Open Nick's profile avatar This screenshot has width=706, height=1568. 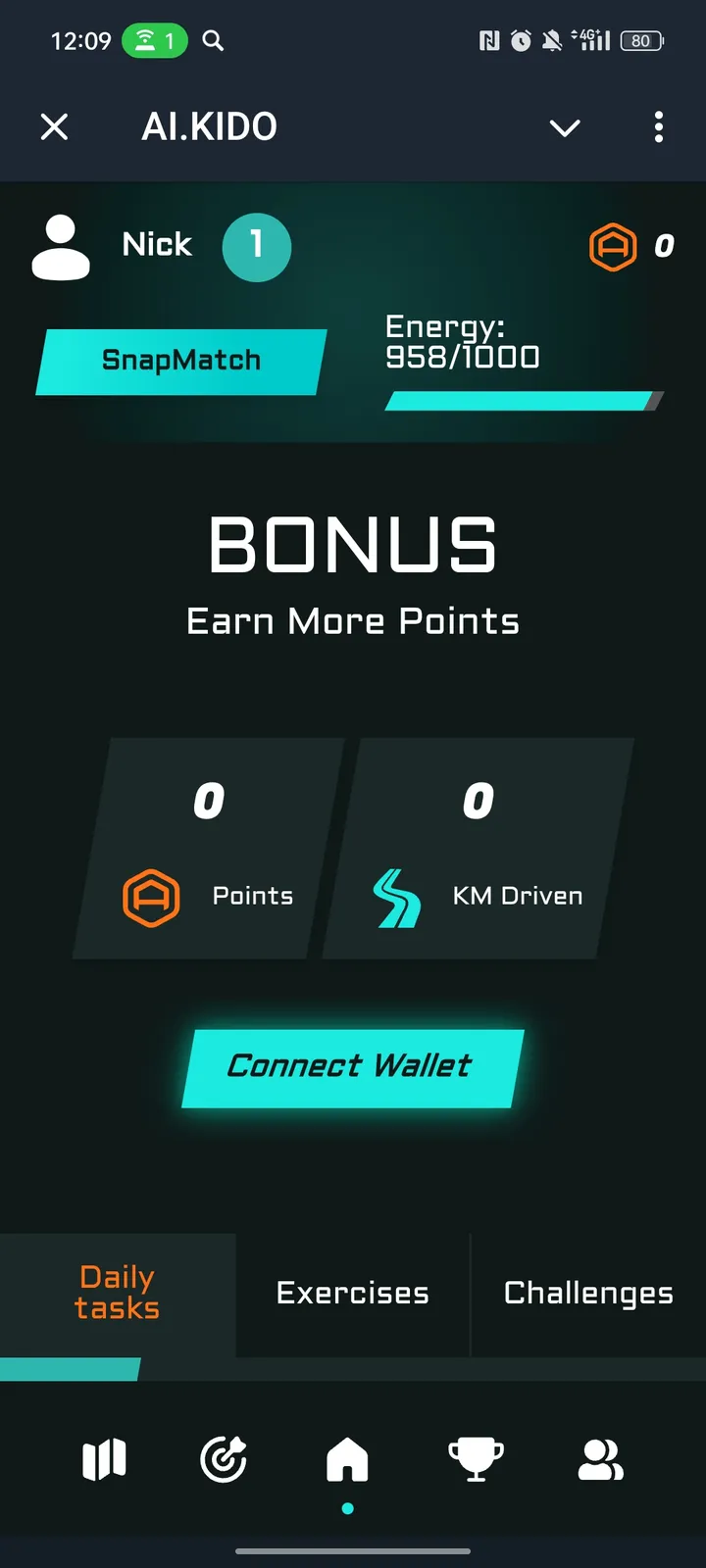click(x=61, y=248)
